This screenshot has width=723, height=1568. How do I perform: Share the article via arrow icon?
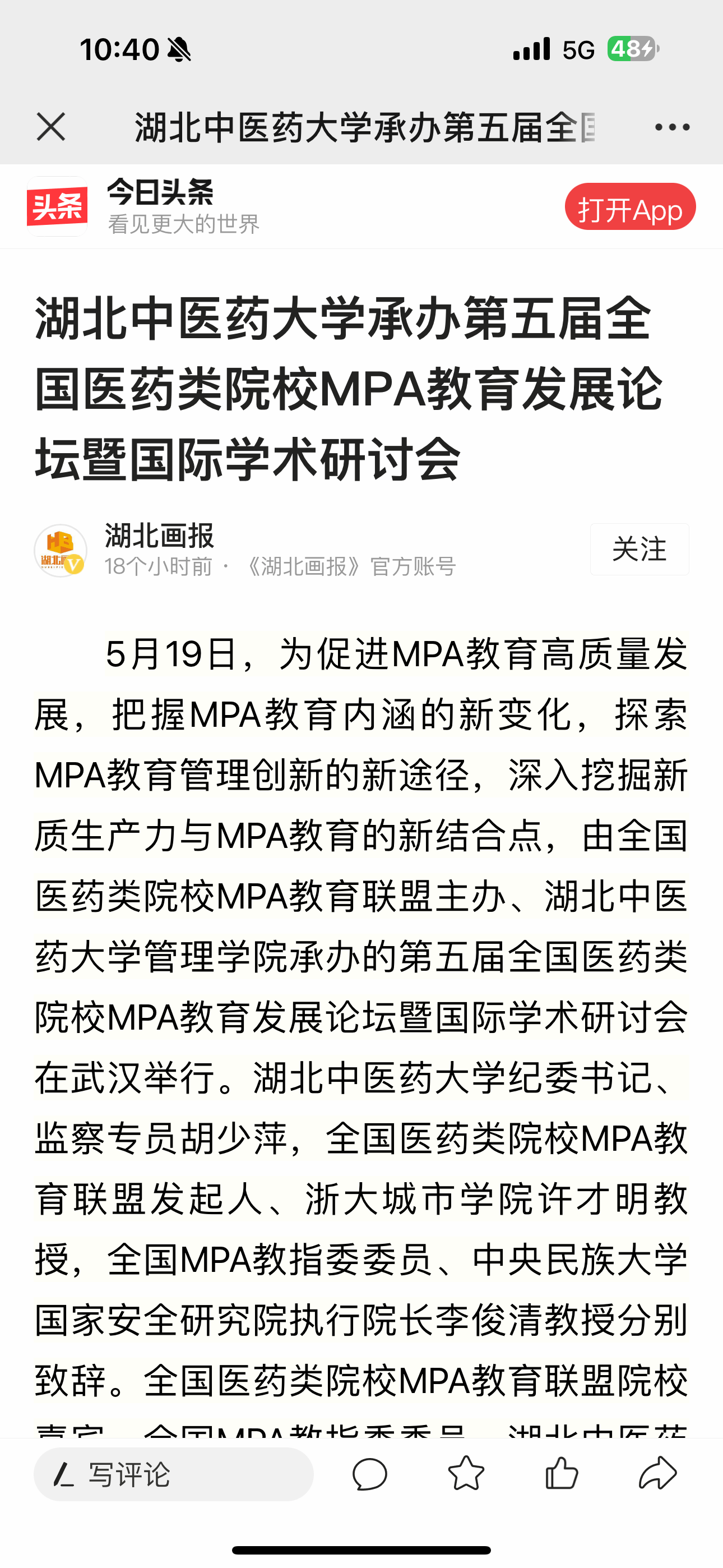coord(657,1474)
